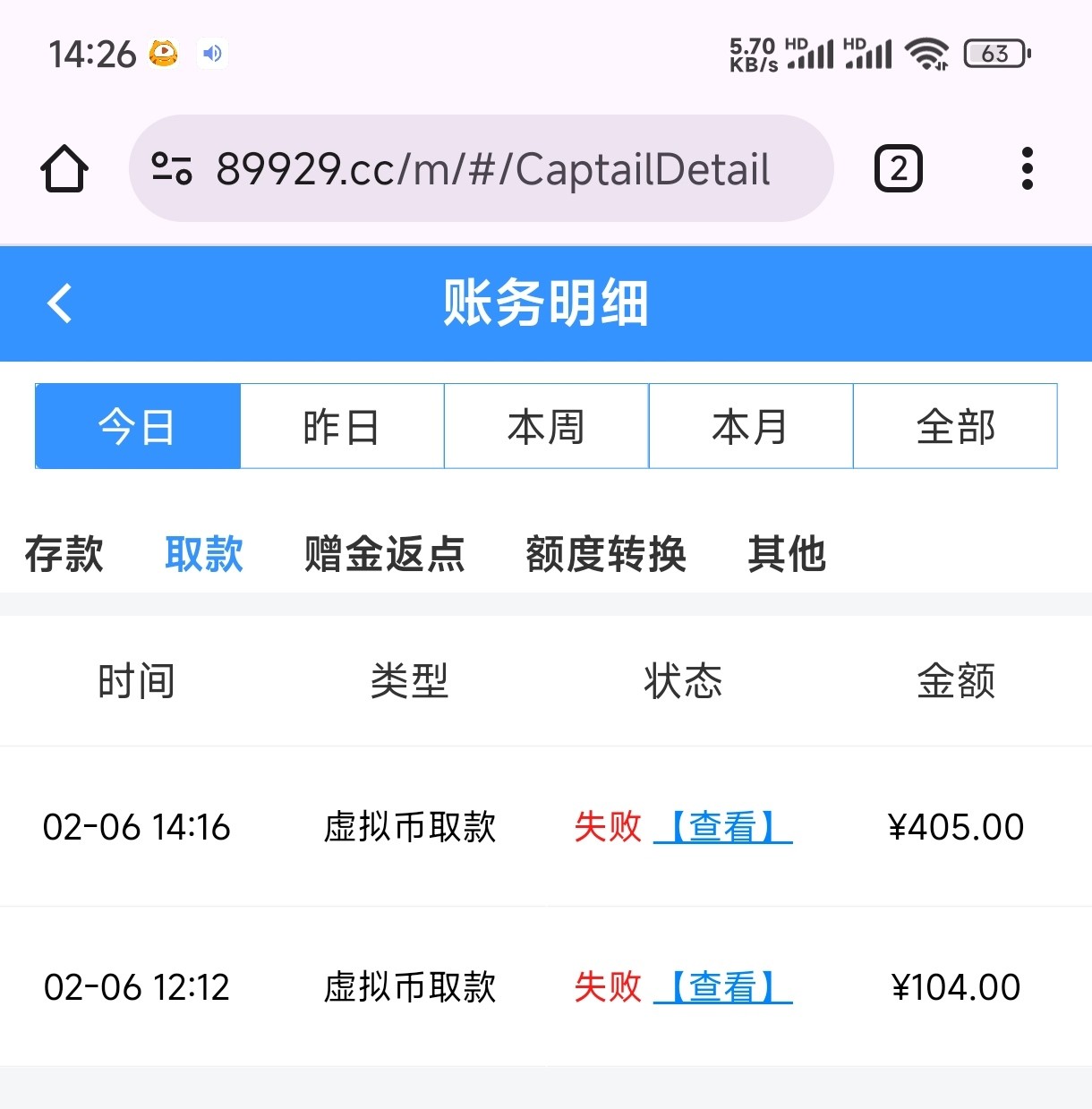Switch to the 额度转换 tab
The width and height of the screenshot is (1092, 1109).
(606, 553)
